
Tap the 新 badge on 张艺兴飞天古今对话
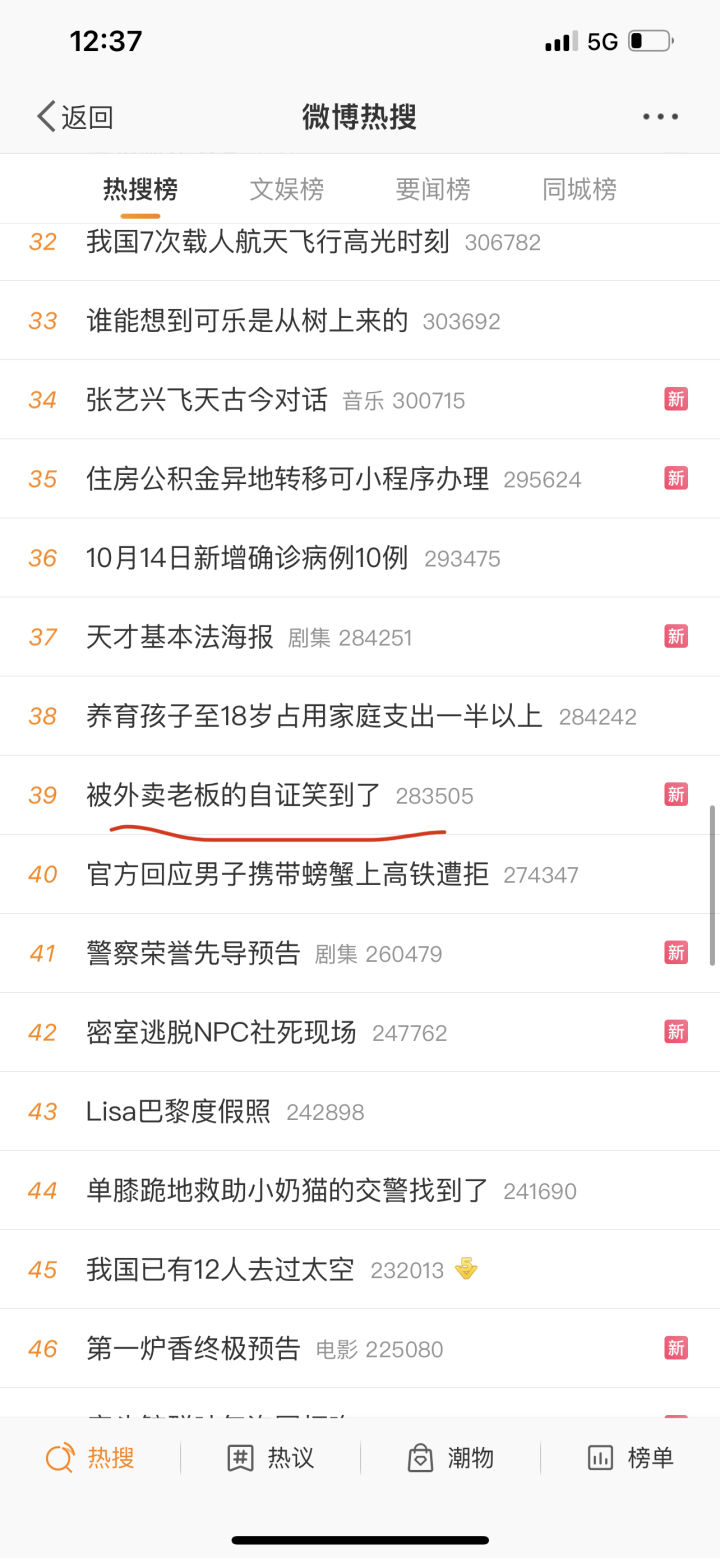tap(676, 399)
